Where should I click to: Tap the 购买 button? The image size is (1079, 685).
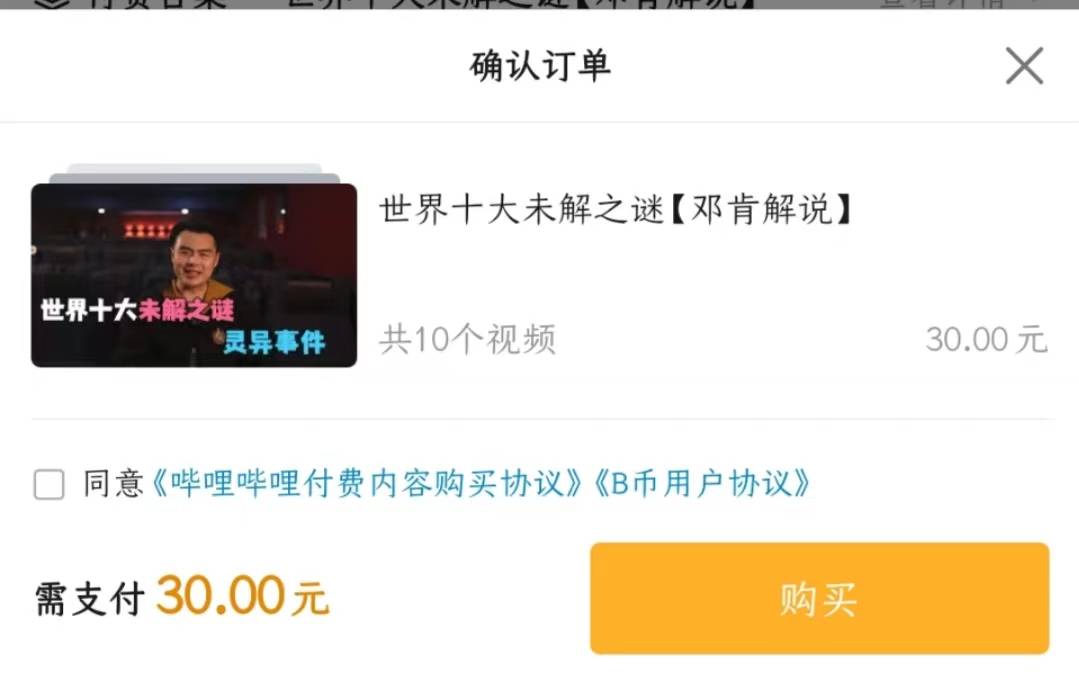tap(819, 599)
